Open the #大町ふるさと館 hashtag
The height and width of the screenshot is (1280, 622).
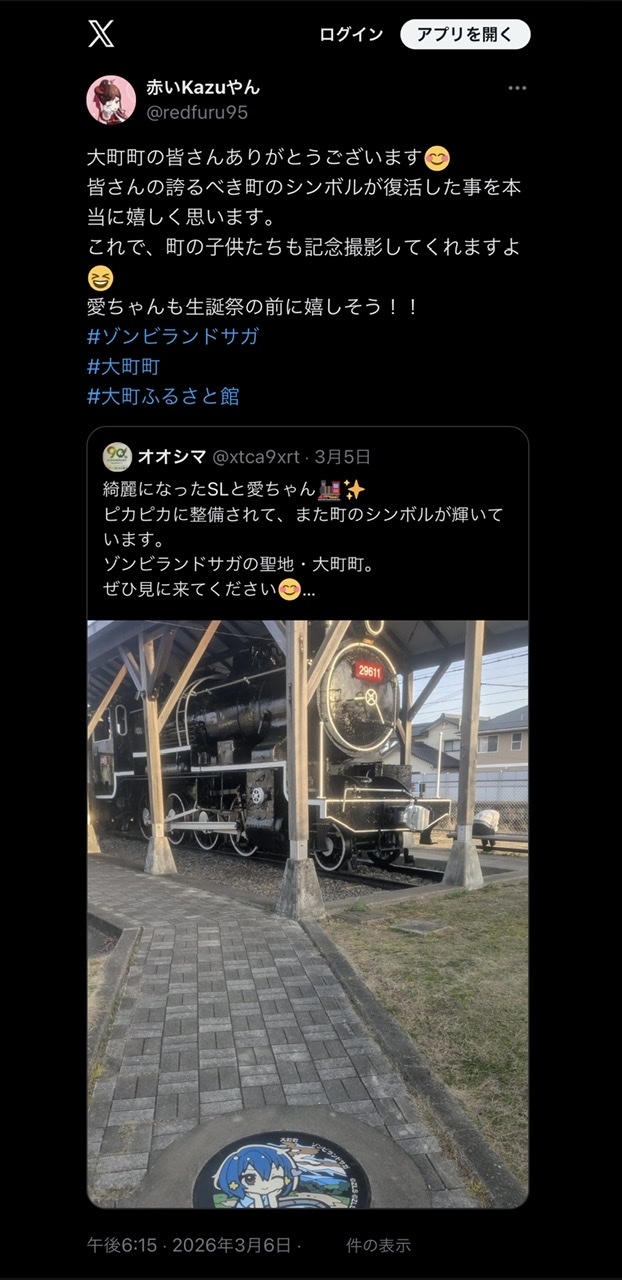163,397
